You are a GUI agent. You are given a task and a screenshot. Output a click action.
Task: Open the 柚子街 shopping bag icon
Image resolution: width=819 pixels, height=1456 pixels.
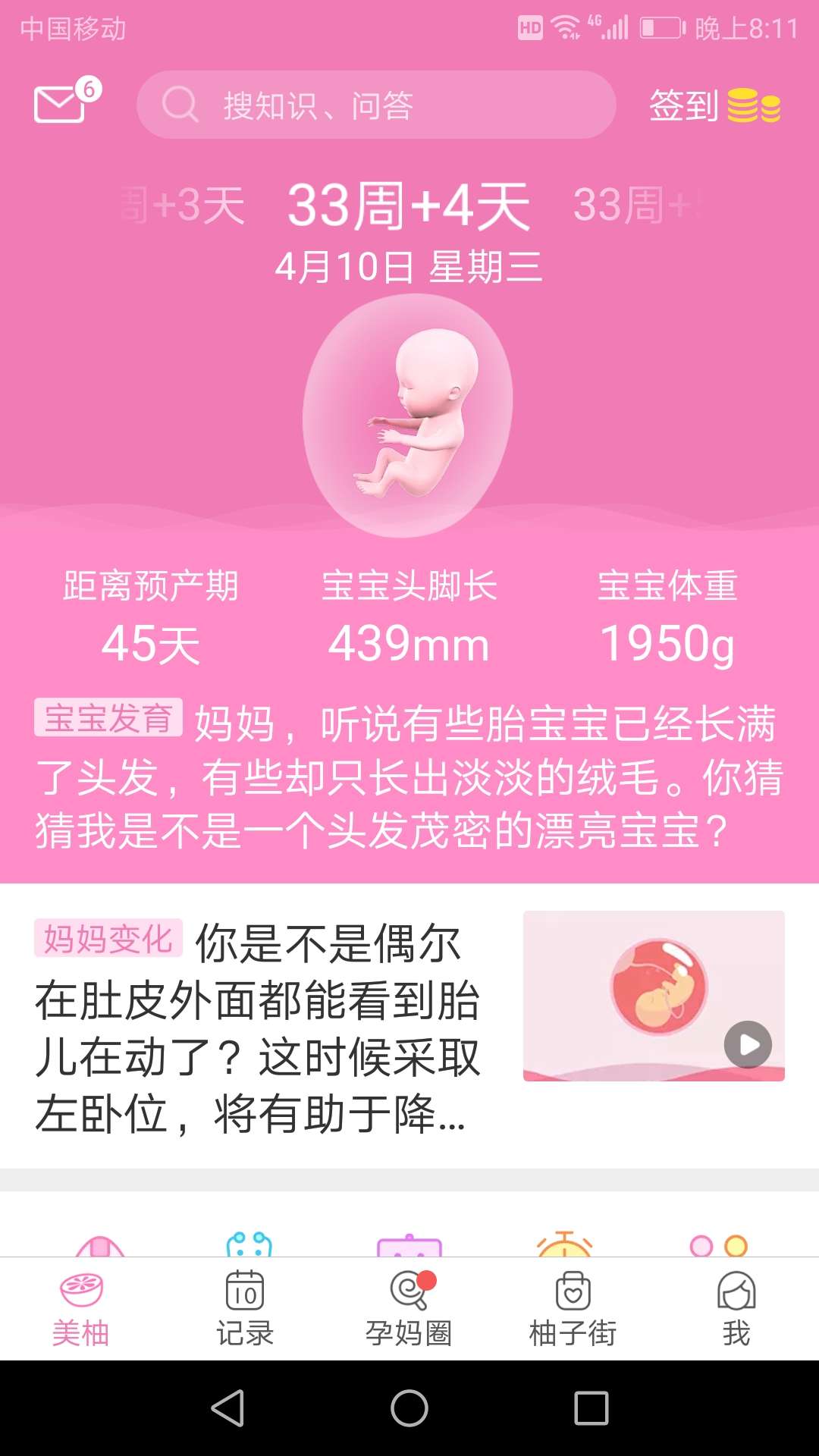[573, 1289]
